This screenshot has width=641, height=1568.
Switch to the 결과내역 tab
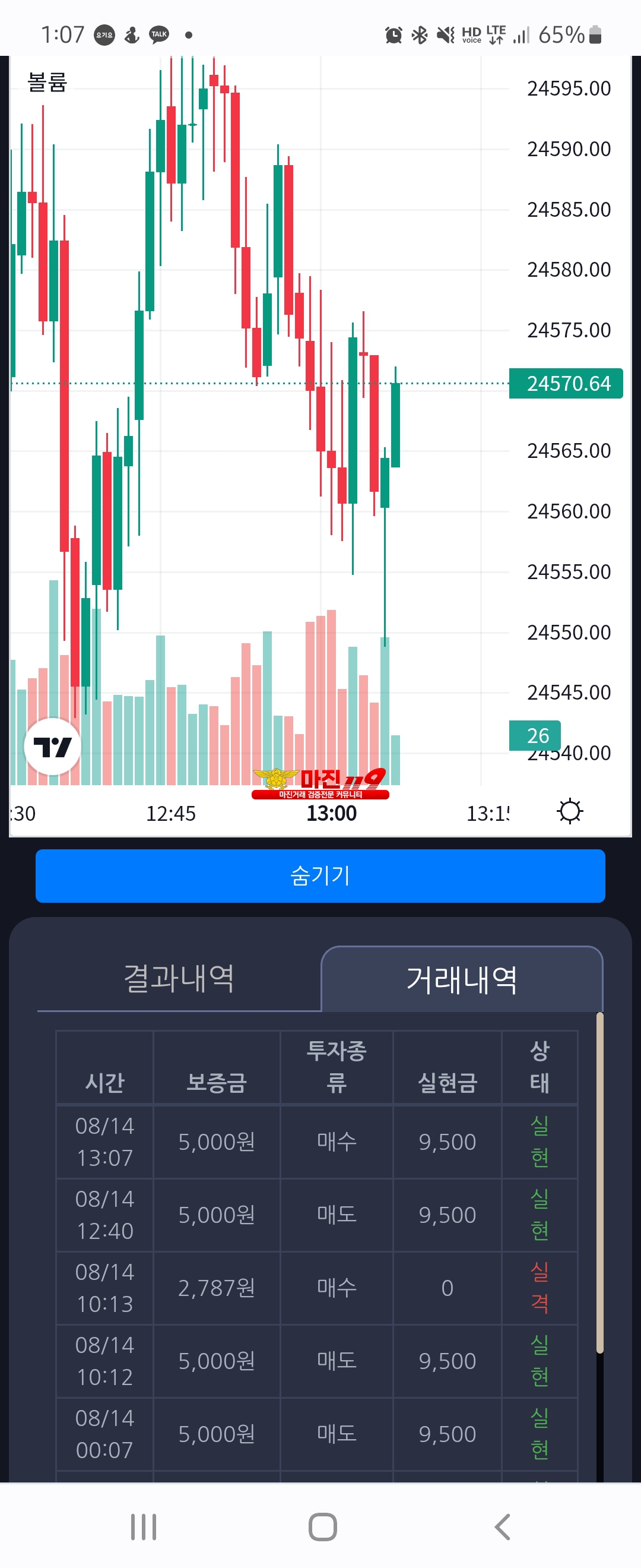pyautogui.click(x=179, y=978)
